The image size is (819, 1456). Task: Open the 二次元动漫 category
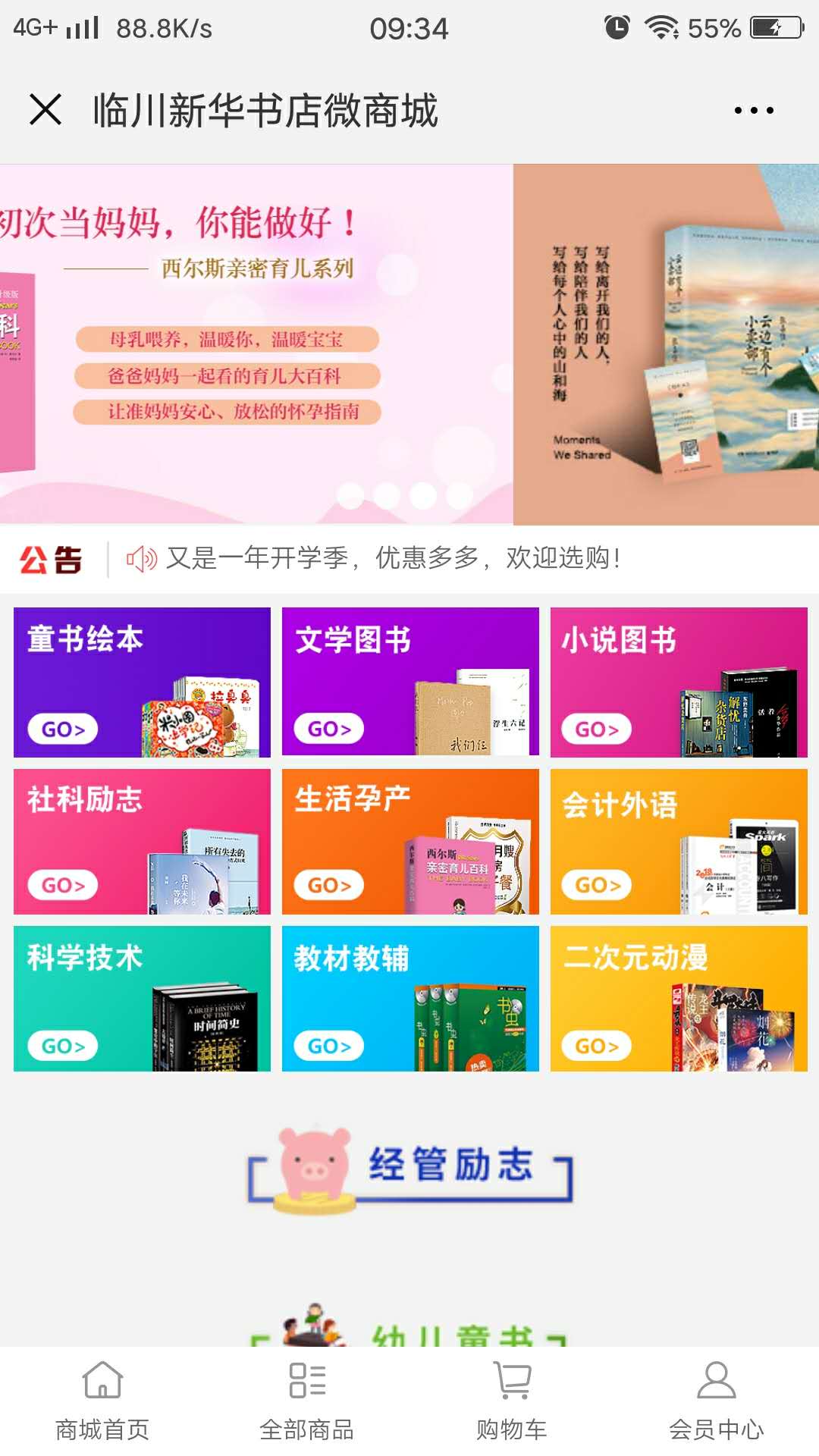coord(679,998)
